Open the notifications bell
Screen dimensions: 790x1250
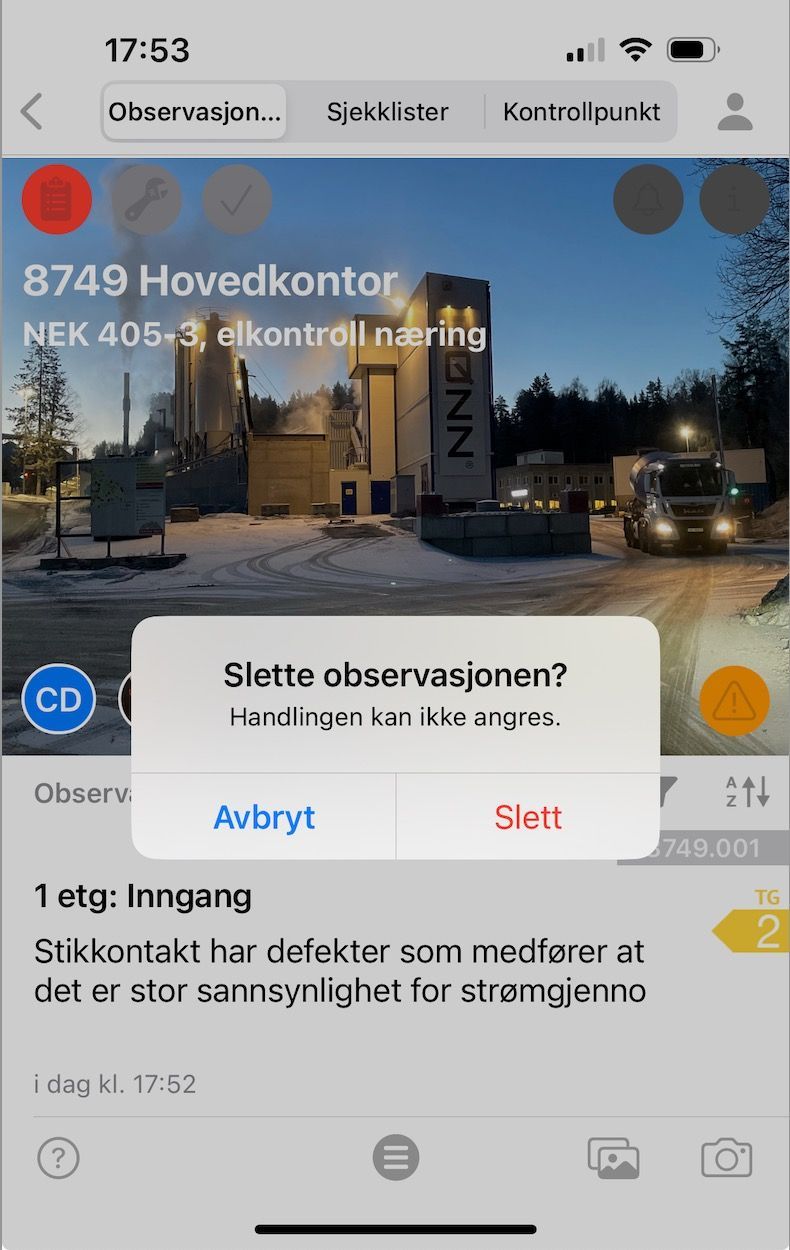[648, 200]
